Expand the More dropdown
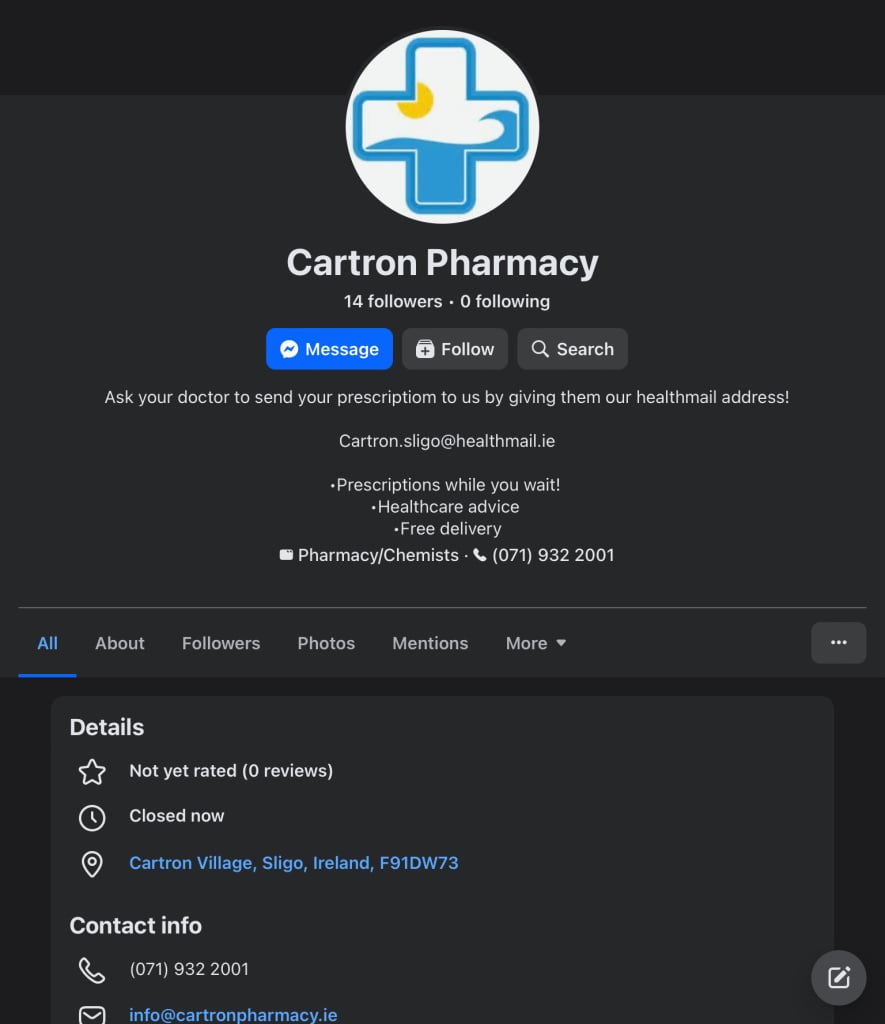Screen dimensions: 885x1024 pos(536,643)
